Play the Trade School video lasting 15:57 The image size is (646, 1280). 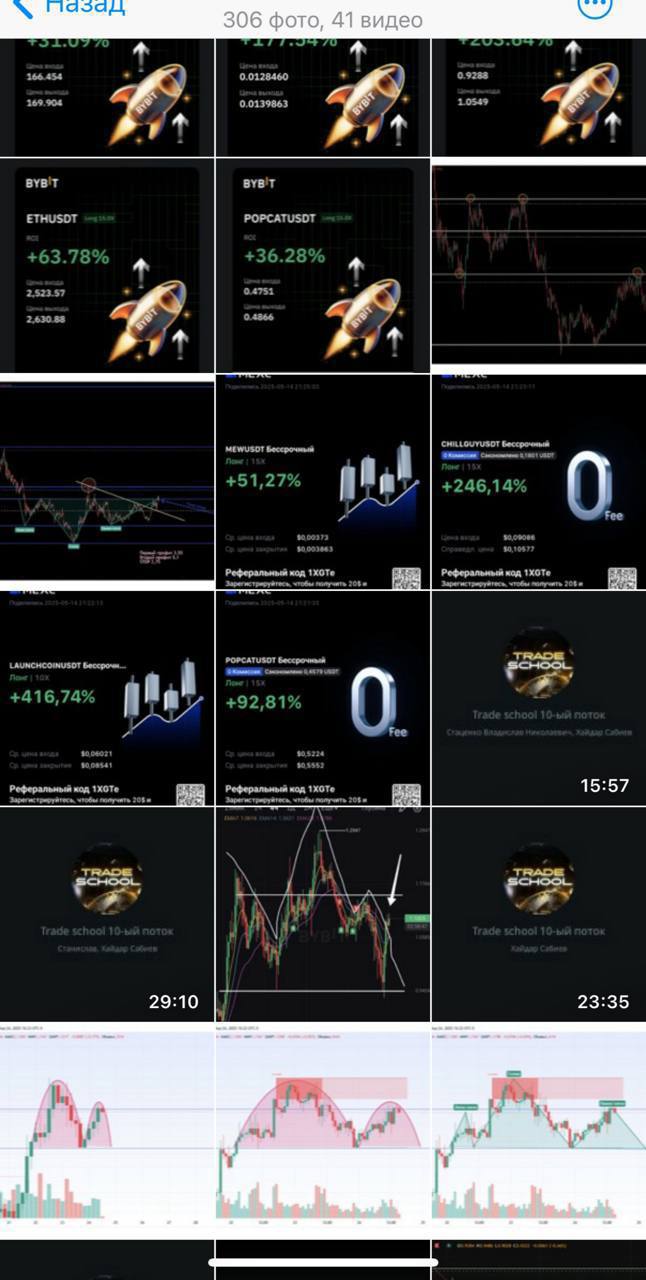[538, 698]
